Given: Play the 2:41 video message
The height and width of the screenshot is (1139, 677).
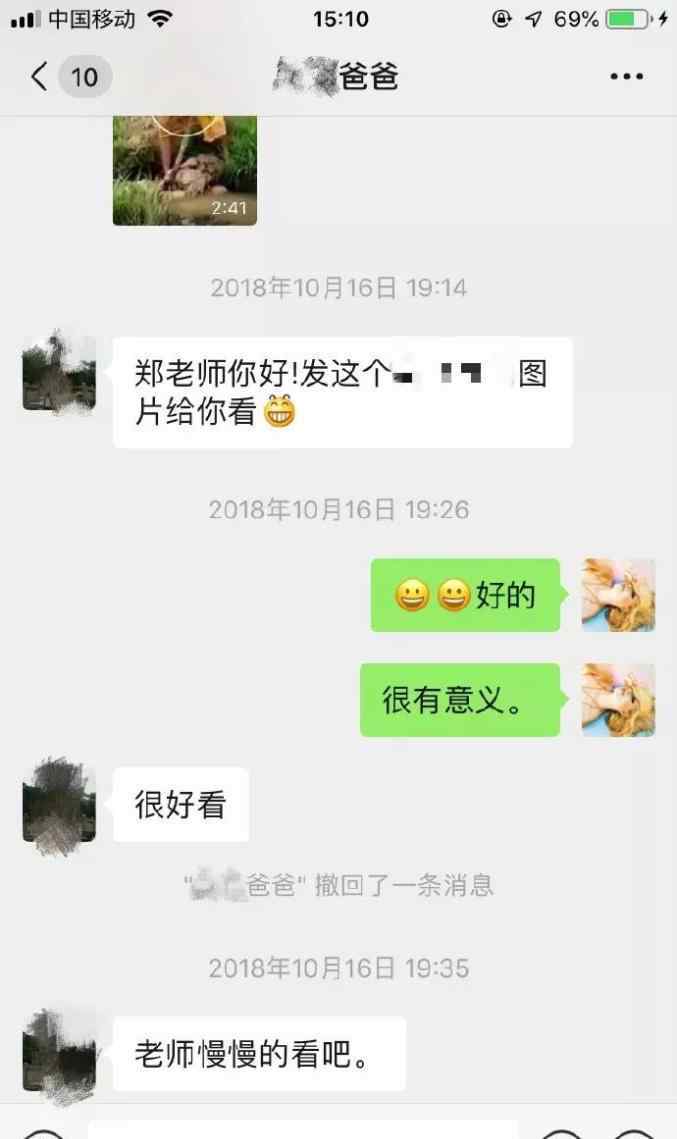Looking at the screenshot, I should click(184, 170).
